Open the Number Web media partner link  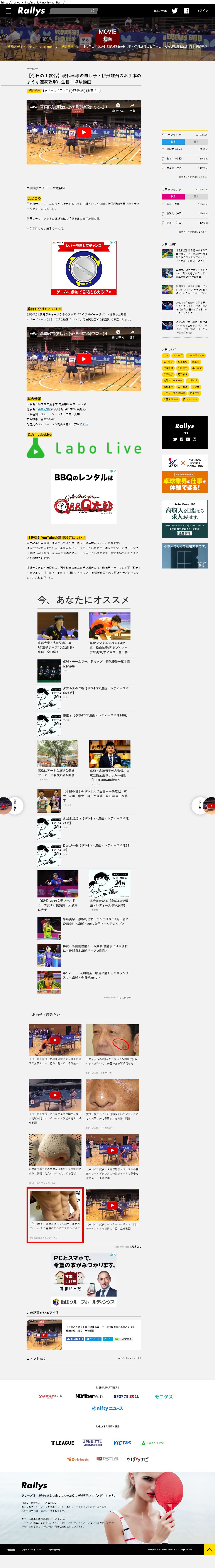point(89,1396)
